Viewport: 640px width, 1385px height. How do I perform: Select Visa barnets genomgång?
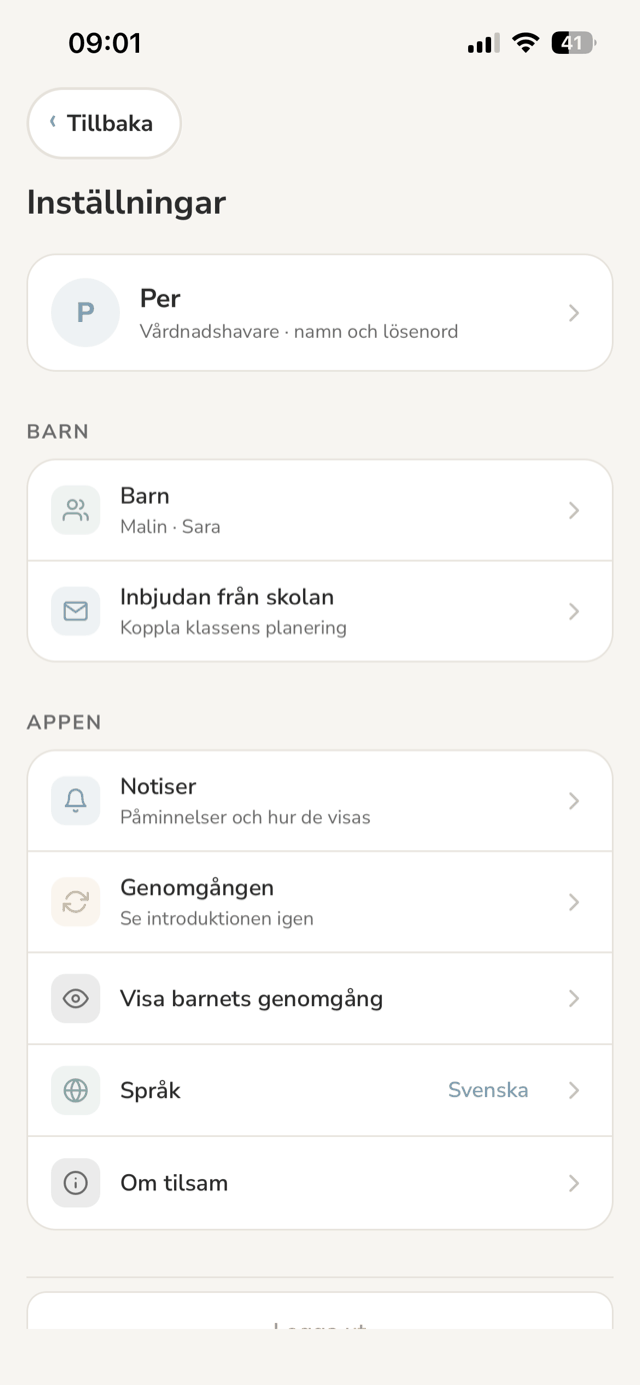[320, 998]
